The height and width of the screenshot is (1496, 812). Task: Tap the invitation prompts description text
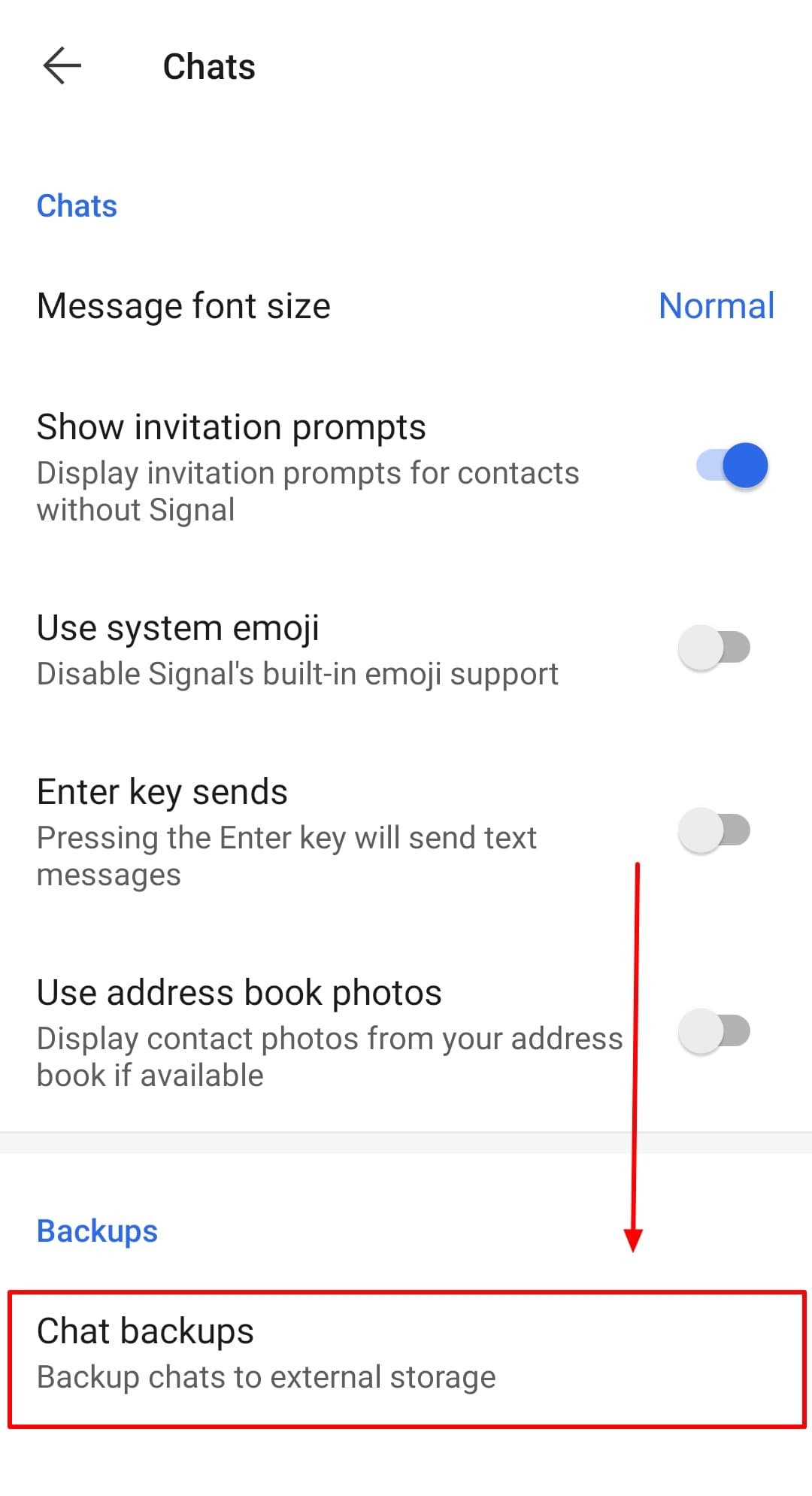pos(308,490)
